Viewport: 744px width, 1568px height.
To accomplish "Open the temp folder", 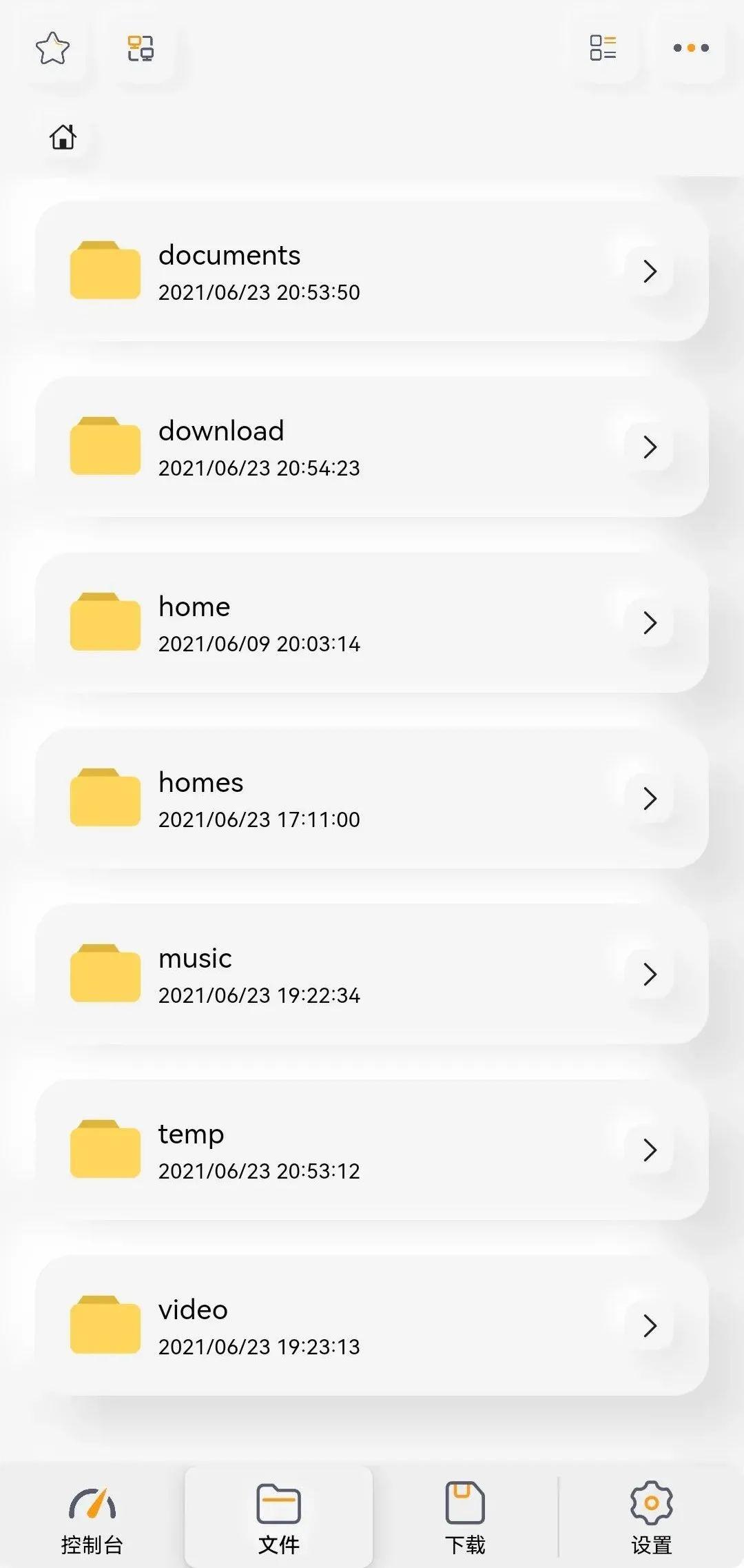I will pyautogui.click(x=372, y=1150).
